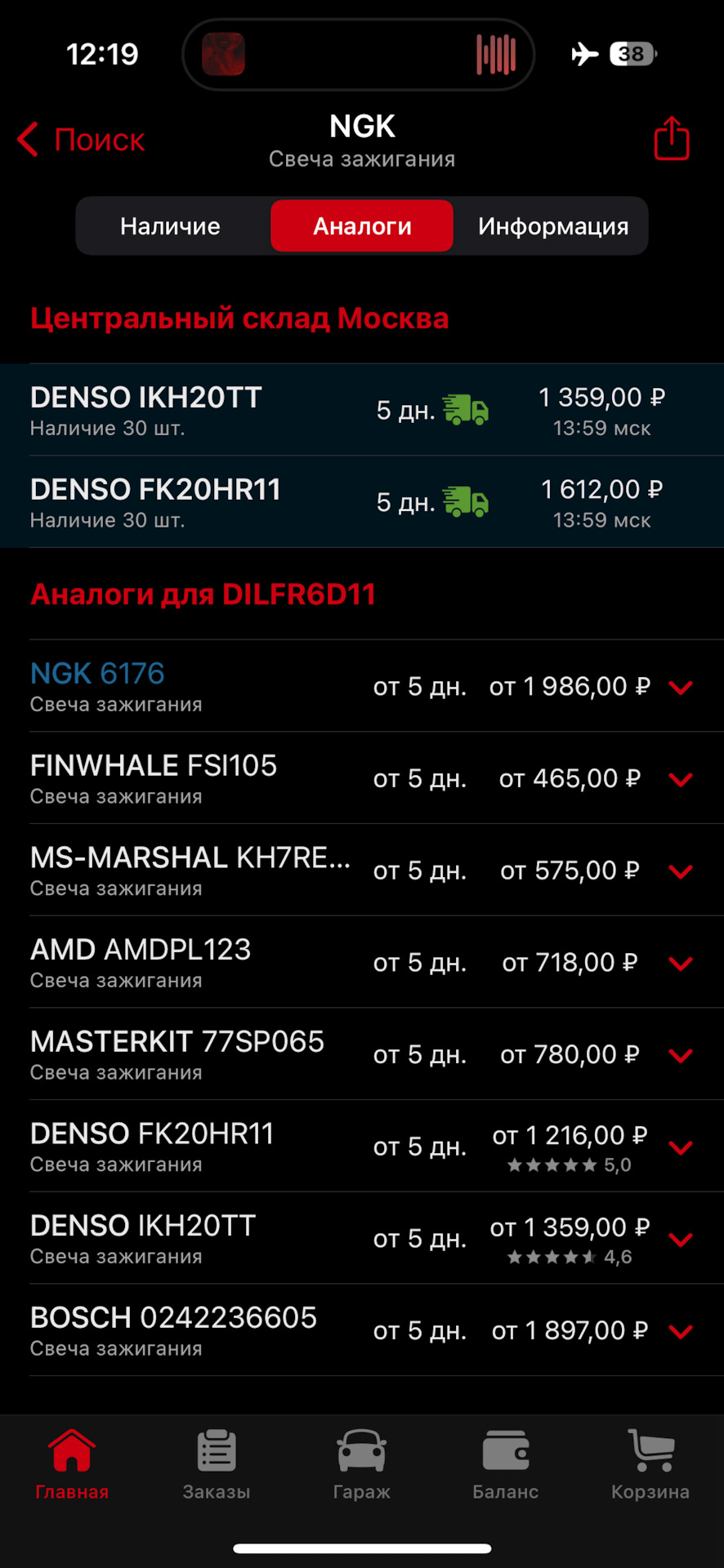Viewport: 724px width, 1568px height.
Task: Expand the MS-MARSHAL KH7RE analog
Action: click(x=680, y=871)
